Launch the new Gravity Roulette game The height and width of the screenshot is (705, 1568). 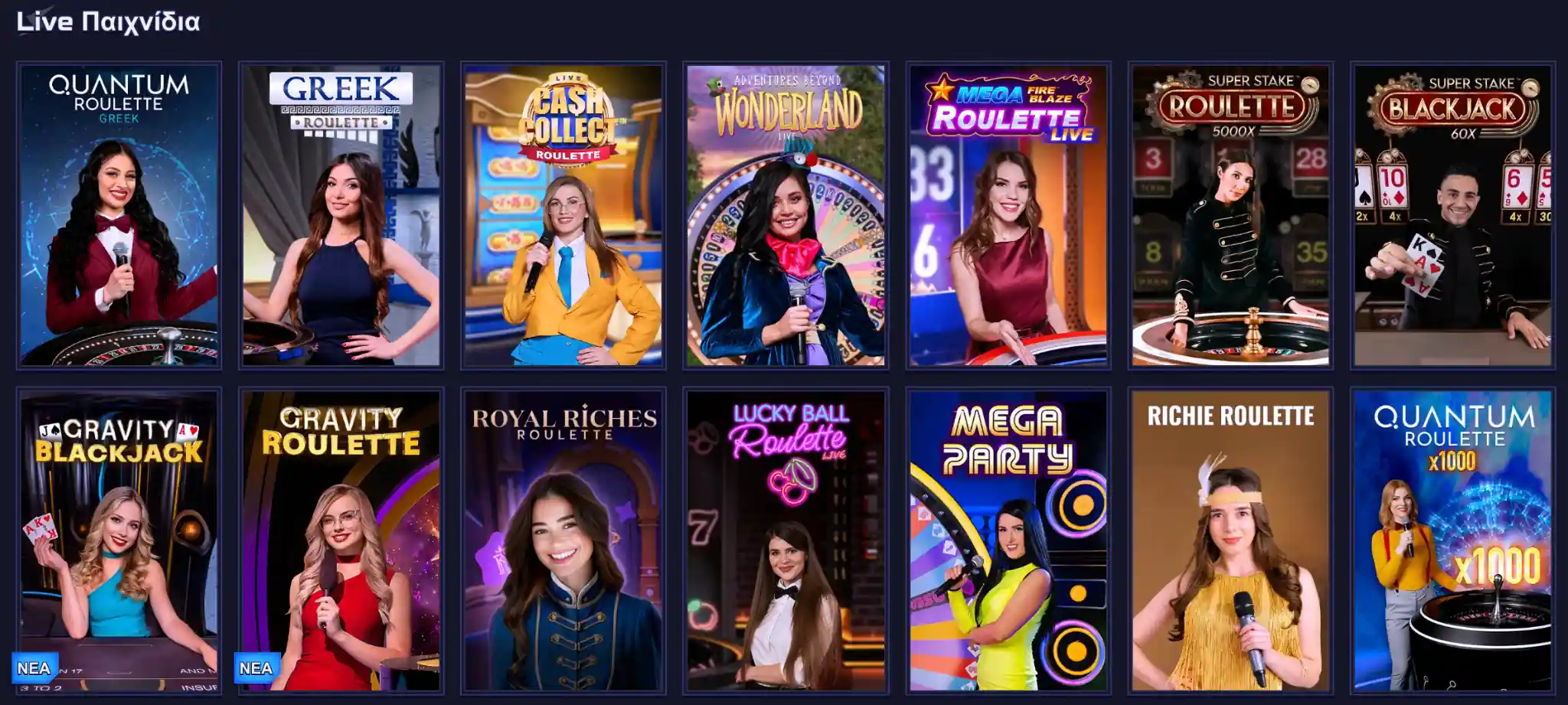tap(341, 541)
